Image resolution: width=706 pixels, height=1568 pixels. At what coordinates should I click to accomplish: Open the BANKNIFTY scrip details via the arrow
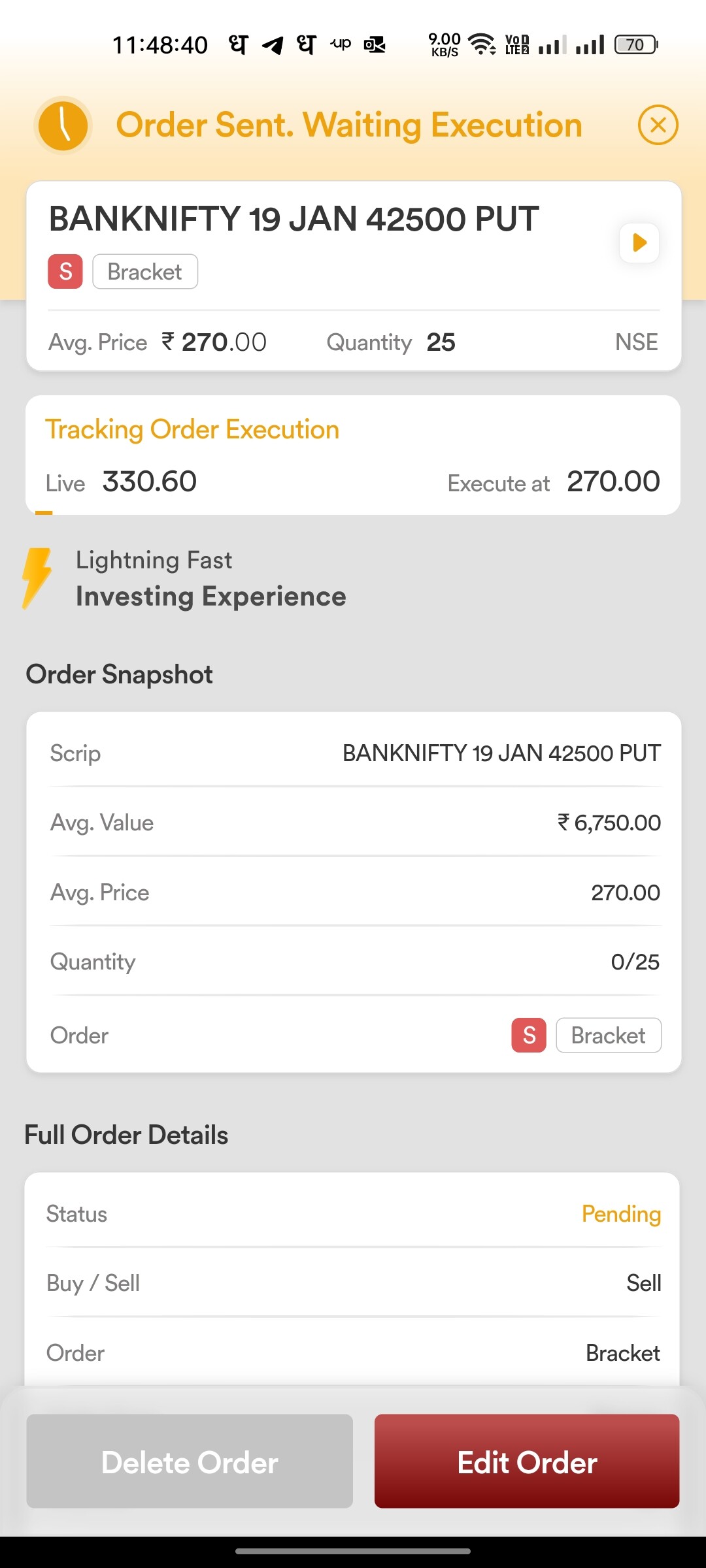point(639,243)
